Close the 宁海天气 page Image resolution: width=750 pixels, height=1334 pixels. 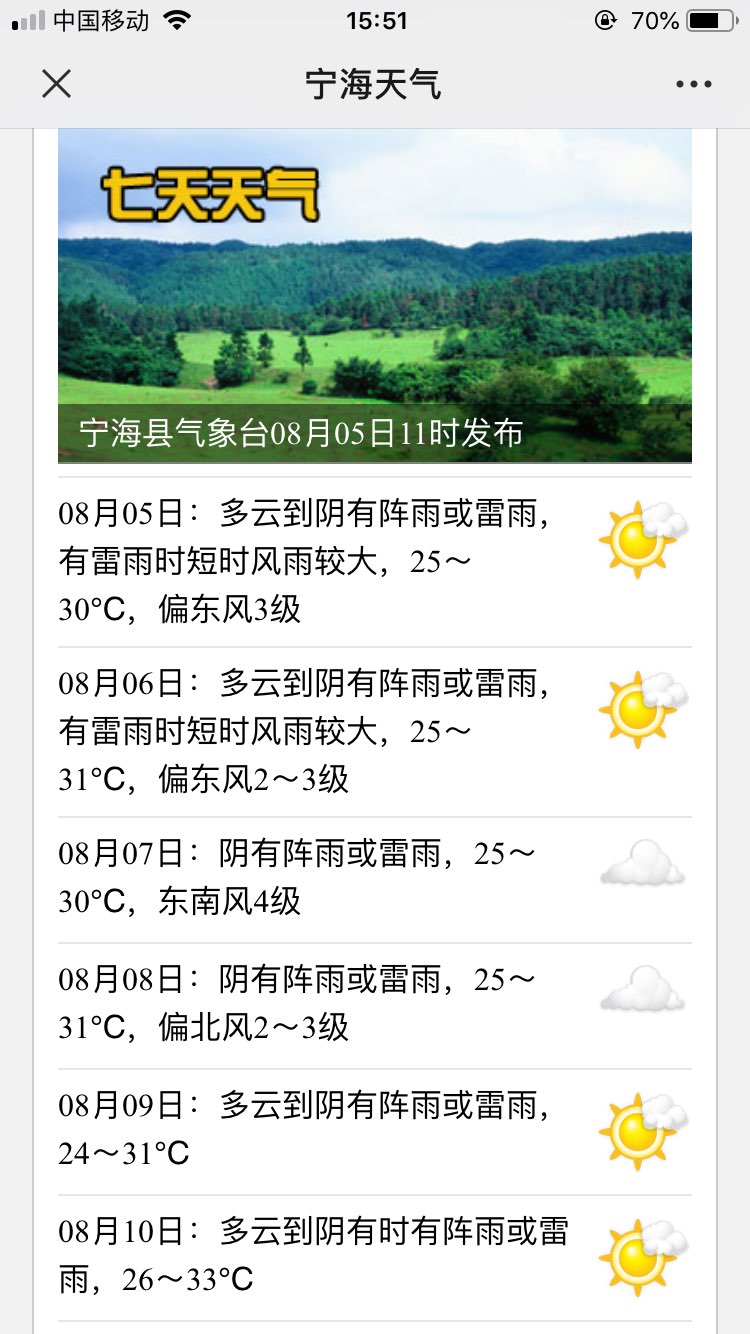(x=57, y=84)
